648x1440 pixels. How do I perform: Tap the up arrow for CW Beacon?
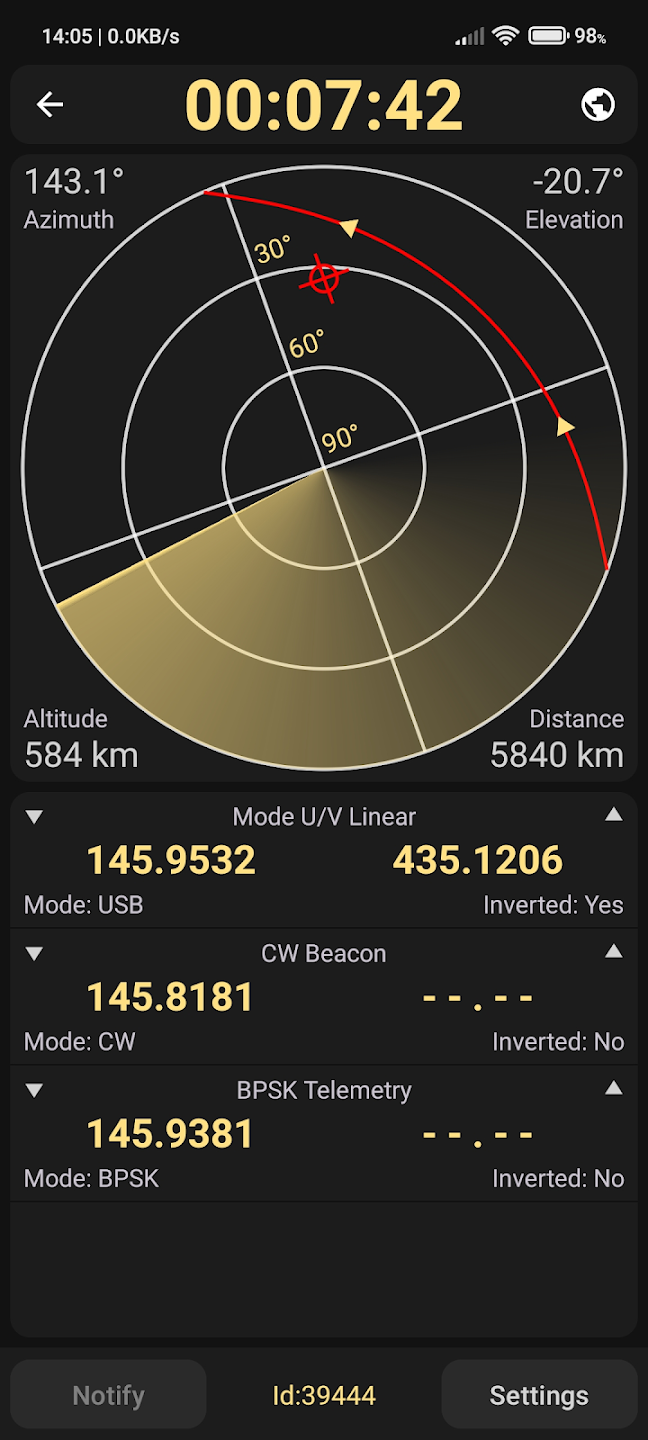(614, 952)
